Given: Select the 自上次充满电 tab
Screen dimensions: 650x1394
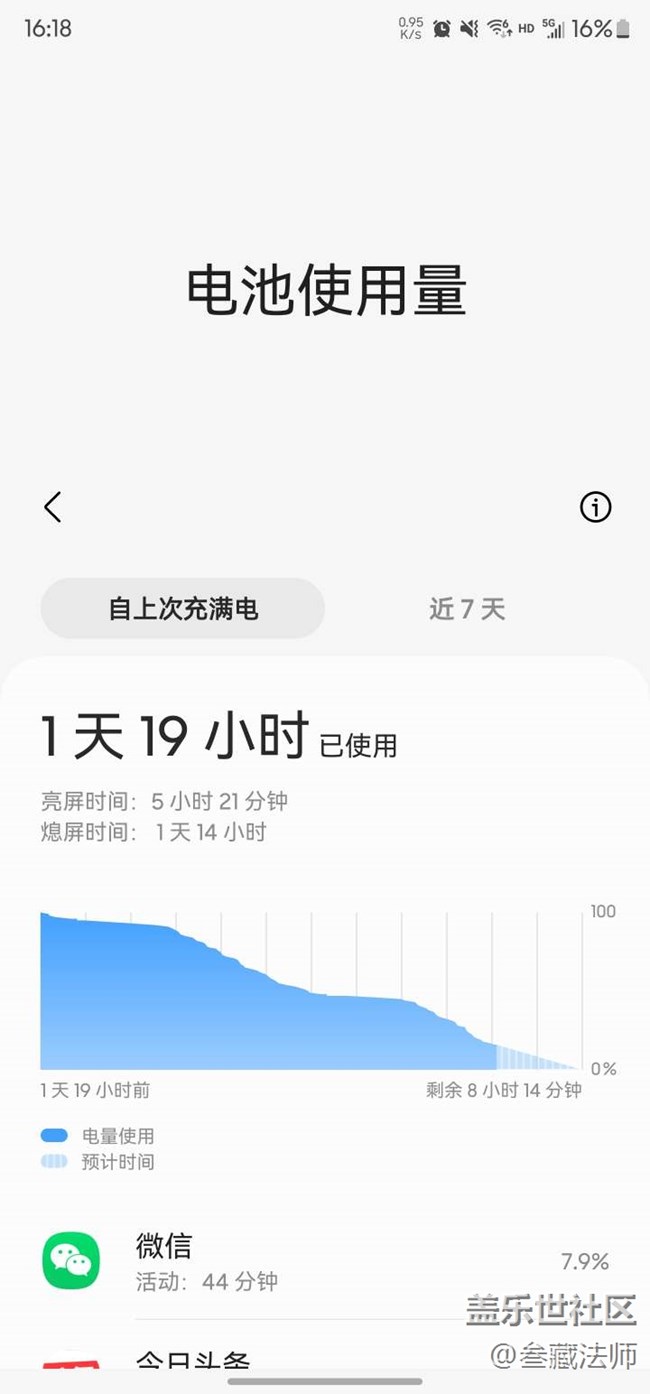Looking at the screenshot, I should pyautogui.click(x=183, y=608).
